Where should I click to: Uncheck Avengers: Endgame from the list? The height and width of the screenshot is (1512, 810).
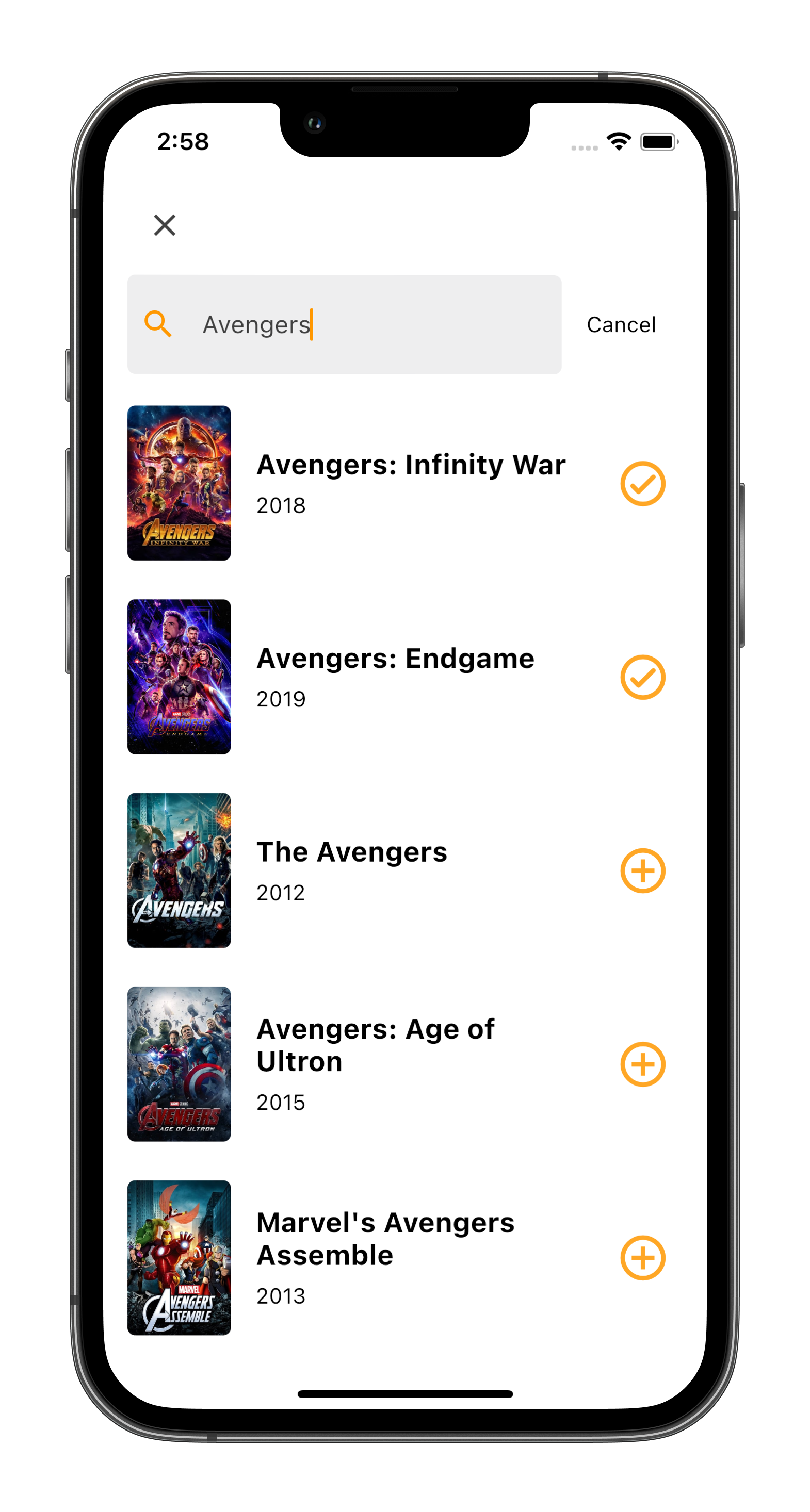(x=643, y=677)
